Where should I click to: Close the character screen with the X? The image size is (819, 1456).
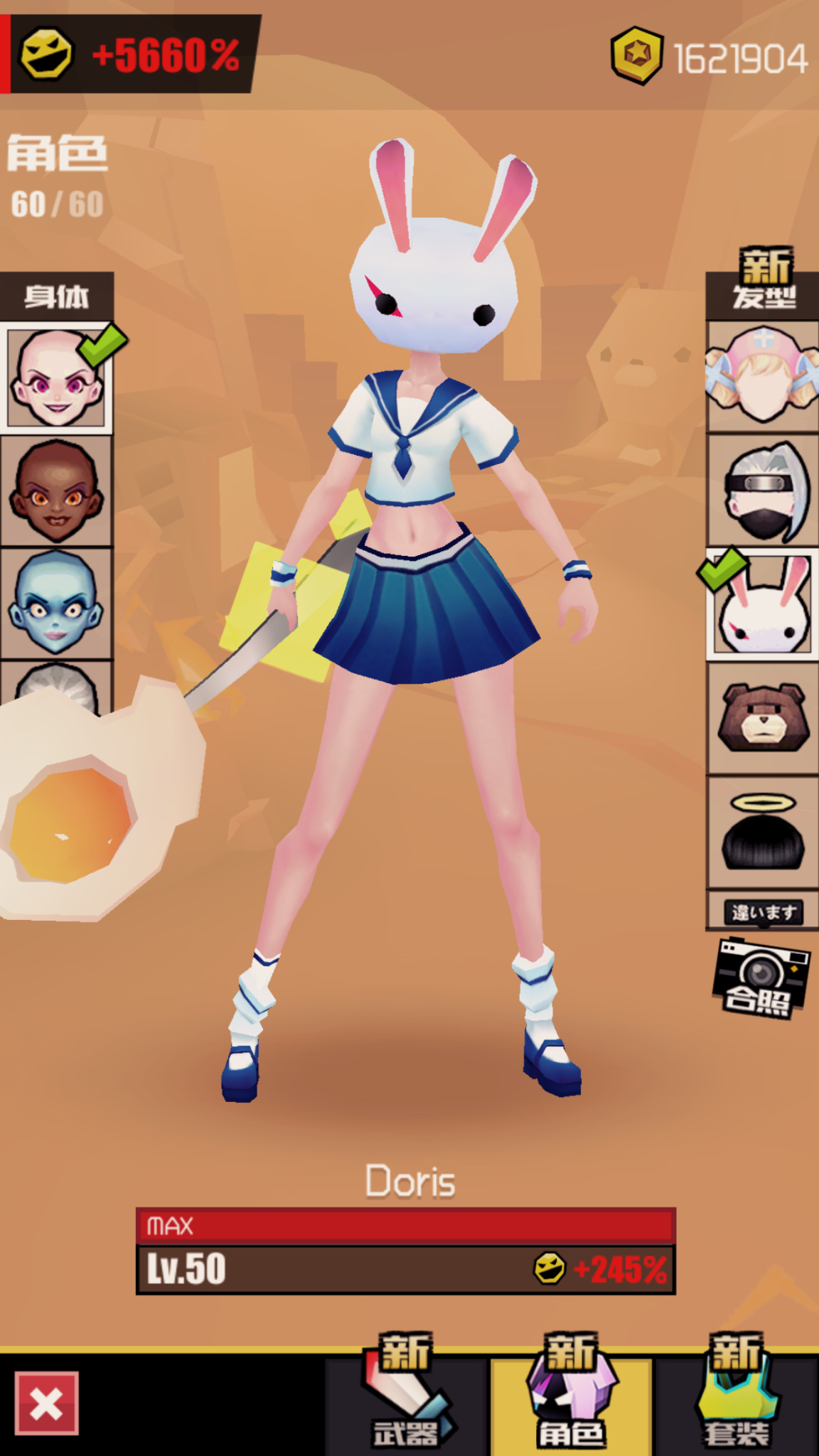point(46,1404)
